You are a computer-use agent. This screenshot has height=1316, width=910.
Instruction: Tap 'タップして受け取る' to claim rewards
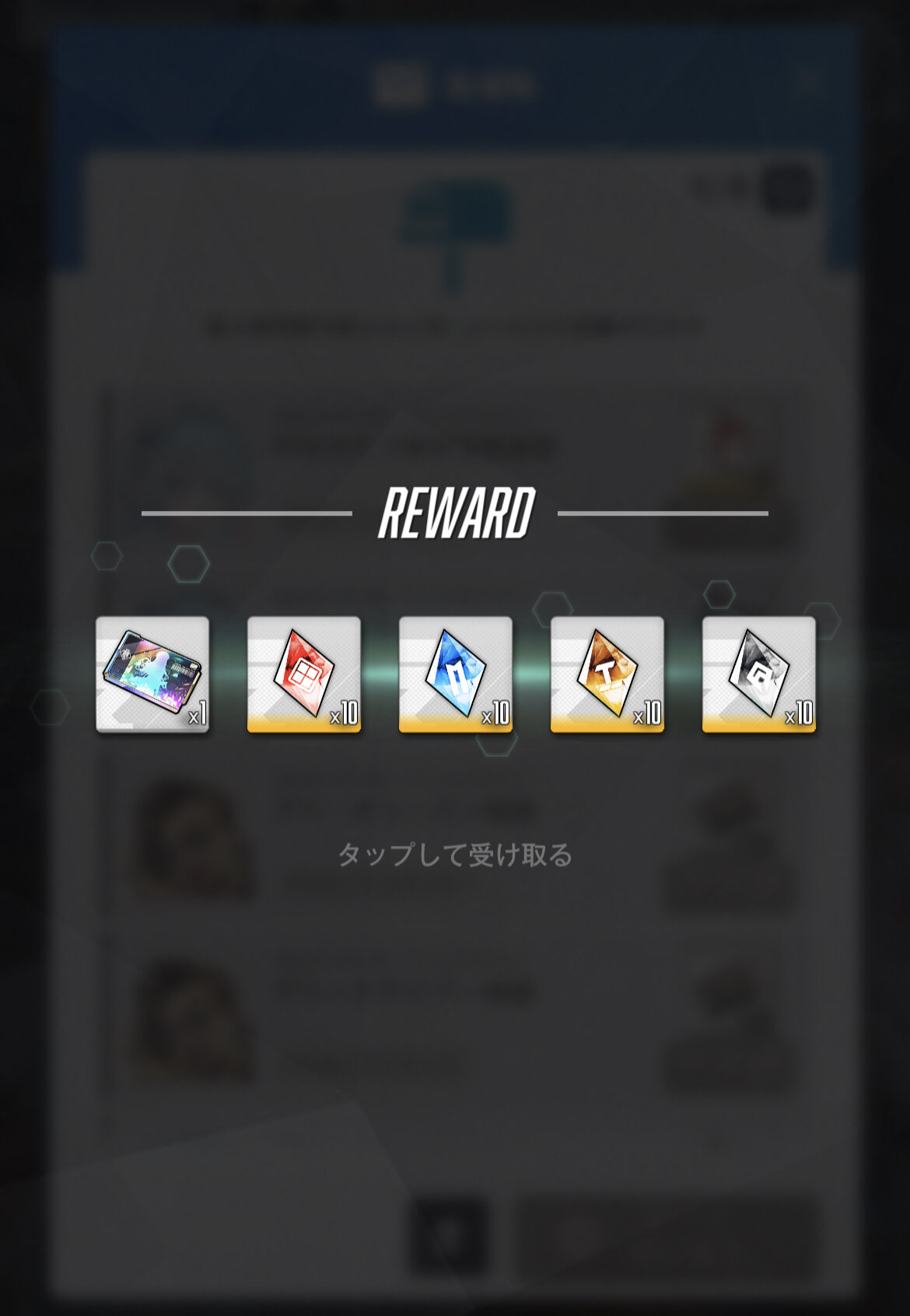click(455, 855)
